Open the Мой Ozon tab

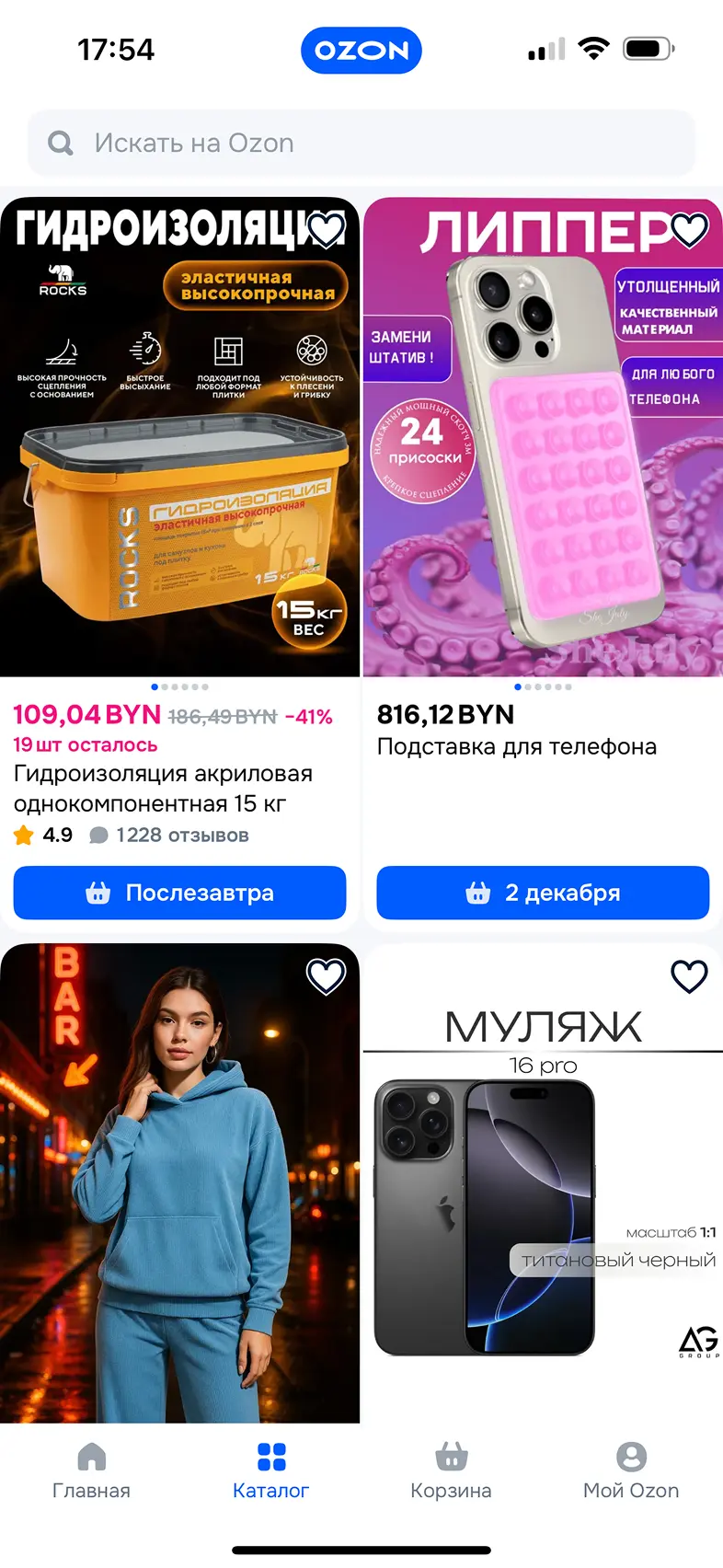point(631,1470)
